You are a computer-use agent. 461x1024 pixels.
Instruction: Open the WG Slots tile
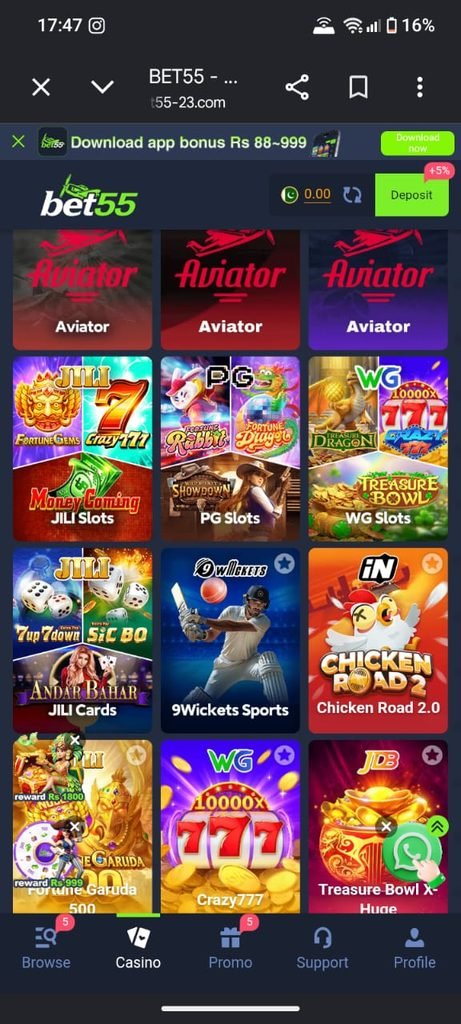378,449
